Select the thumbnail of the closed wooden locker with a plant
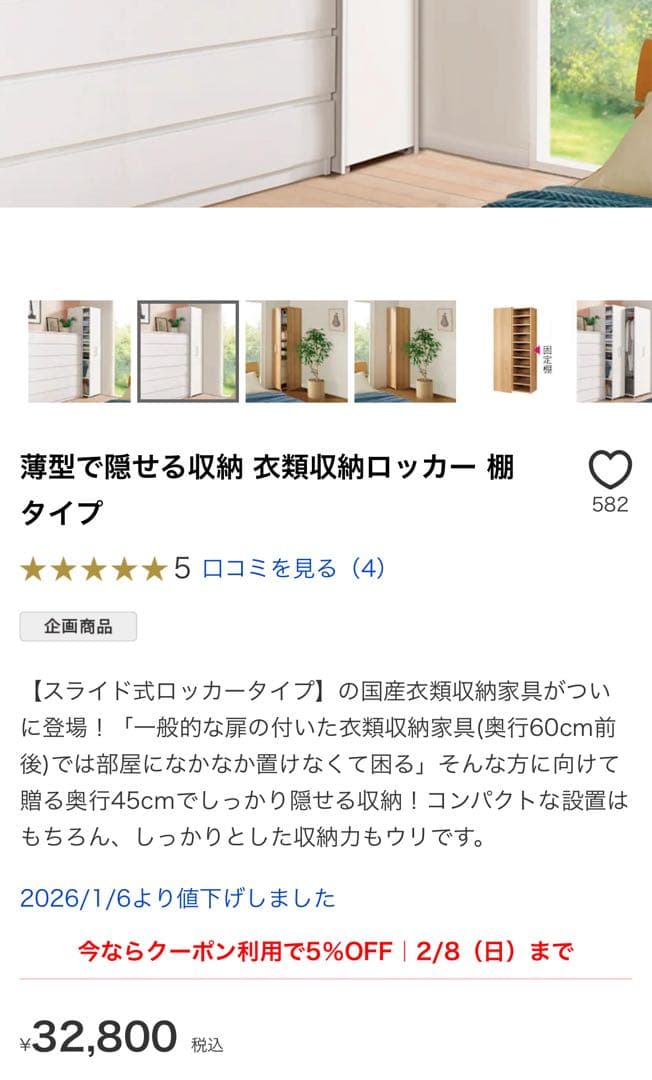 [405, 351]
